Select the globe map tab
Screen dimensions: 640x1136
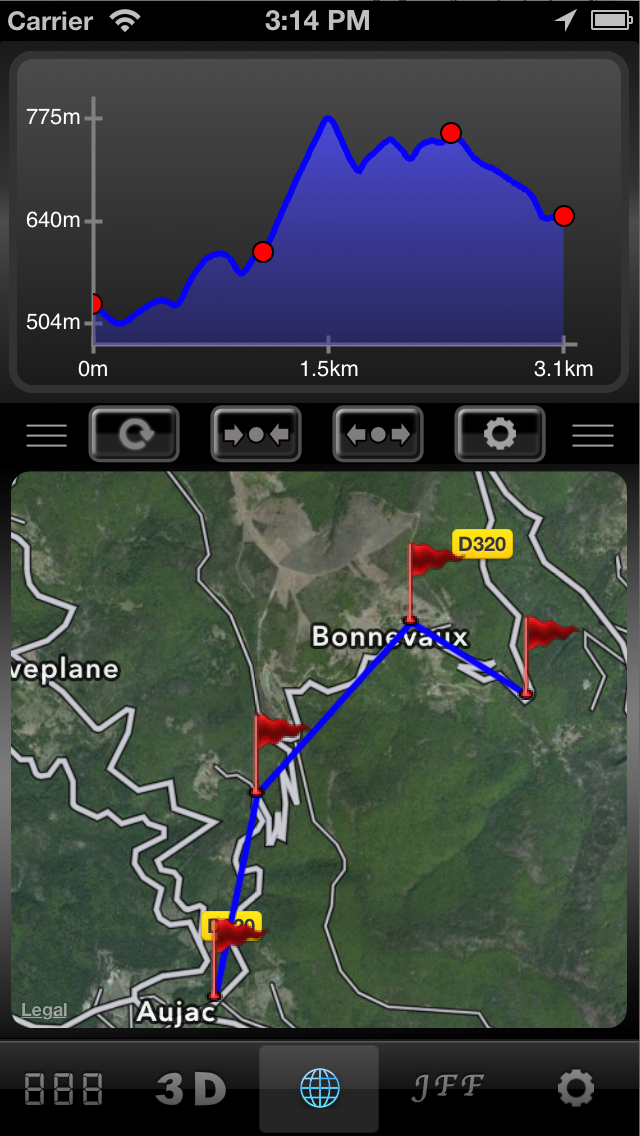pyautogui.click(x=319, y=1088)
